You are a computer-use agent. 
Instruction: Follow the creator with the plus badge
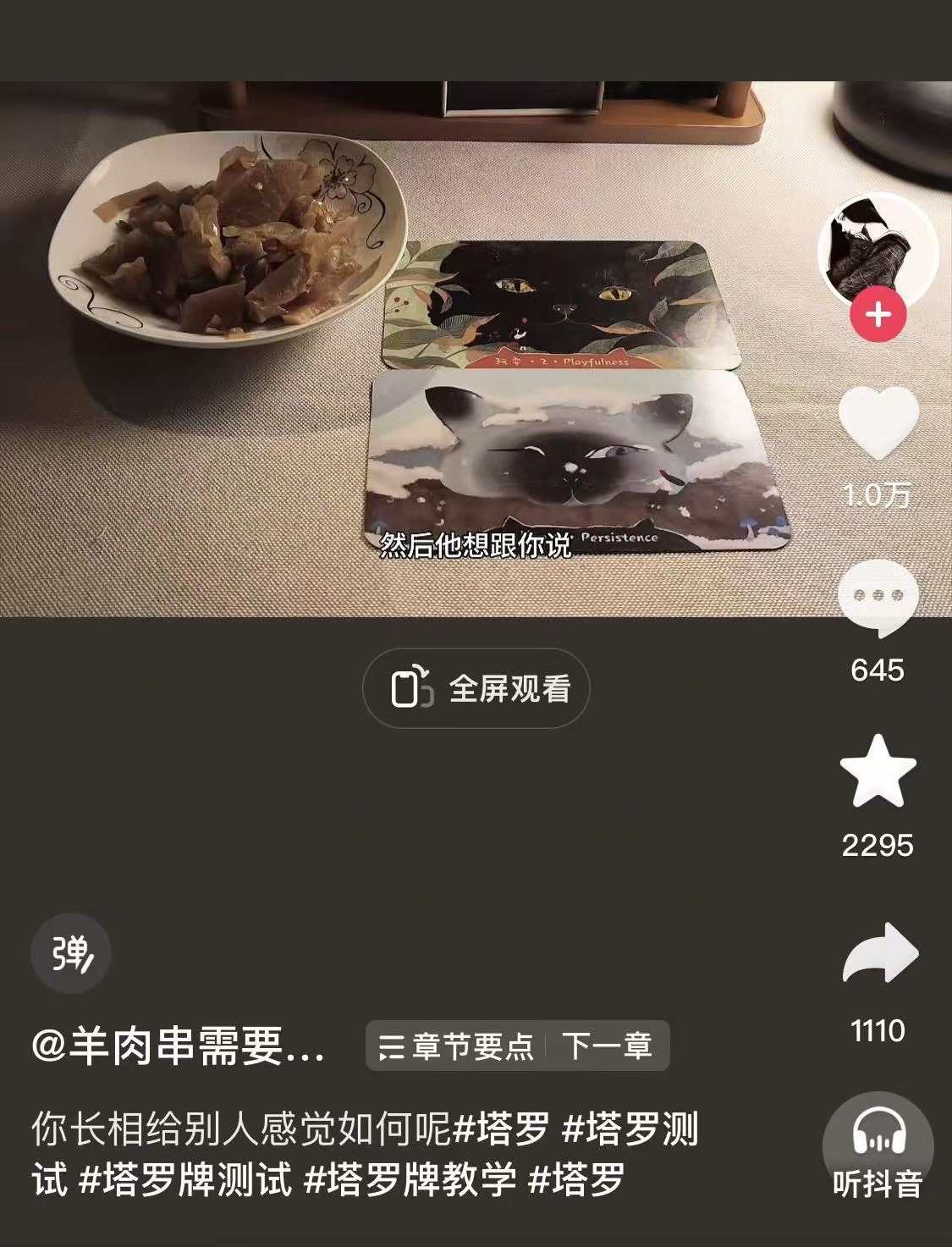878,315
